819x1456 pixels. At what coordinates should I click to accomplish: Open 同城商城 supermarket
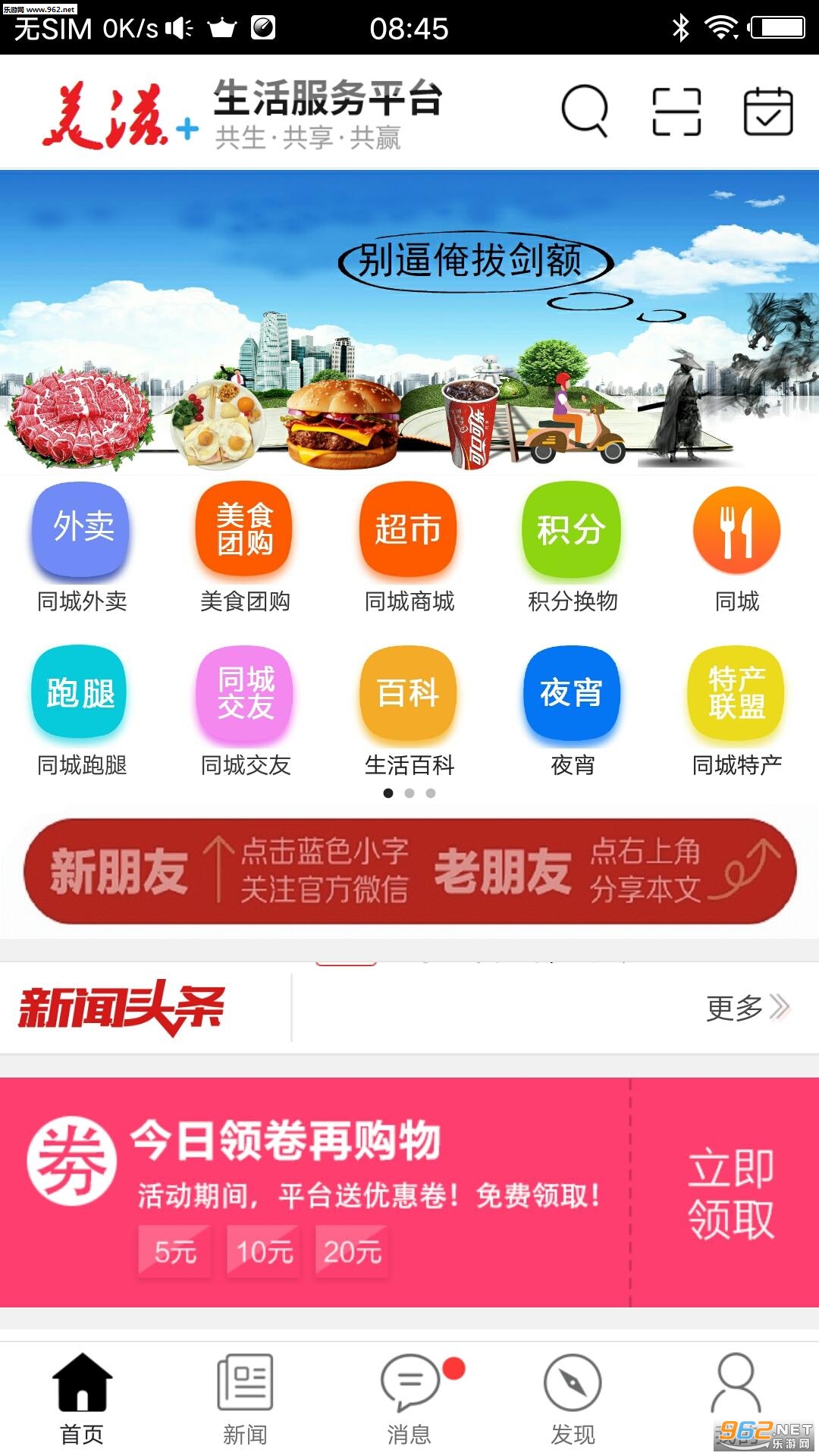[x=409, y=548]
